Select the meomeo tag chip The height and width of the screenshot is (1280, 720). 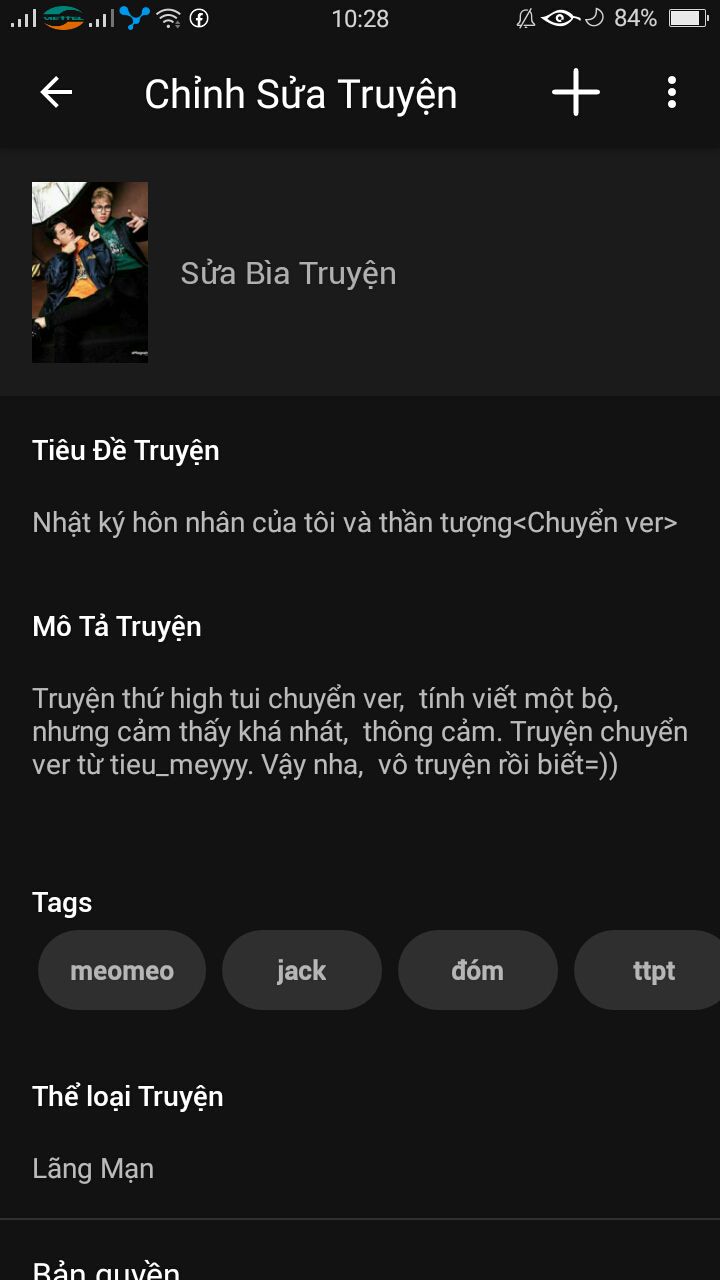[122, 970]
